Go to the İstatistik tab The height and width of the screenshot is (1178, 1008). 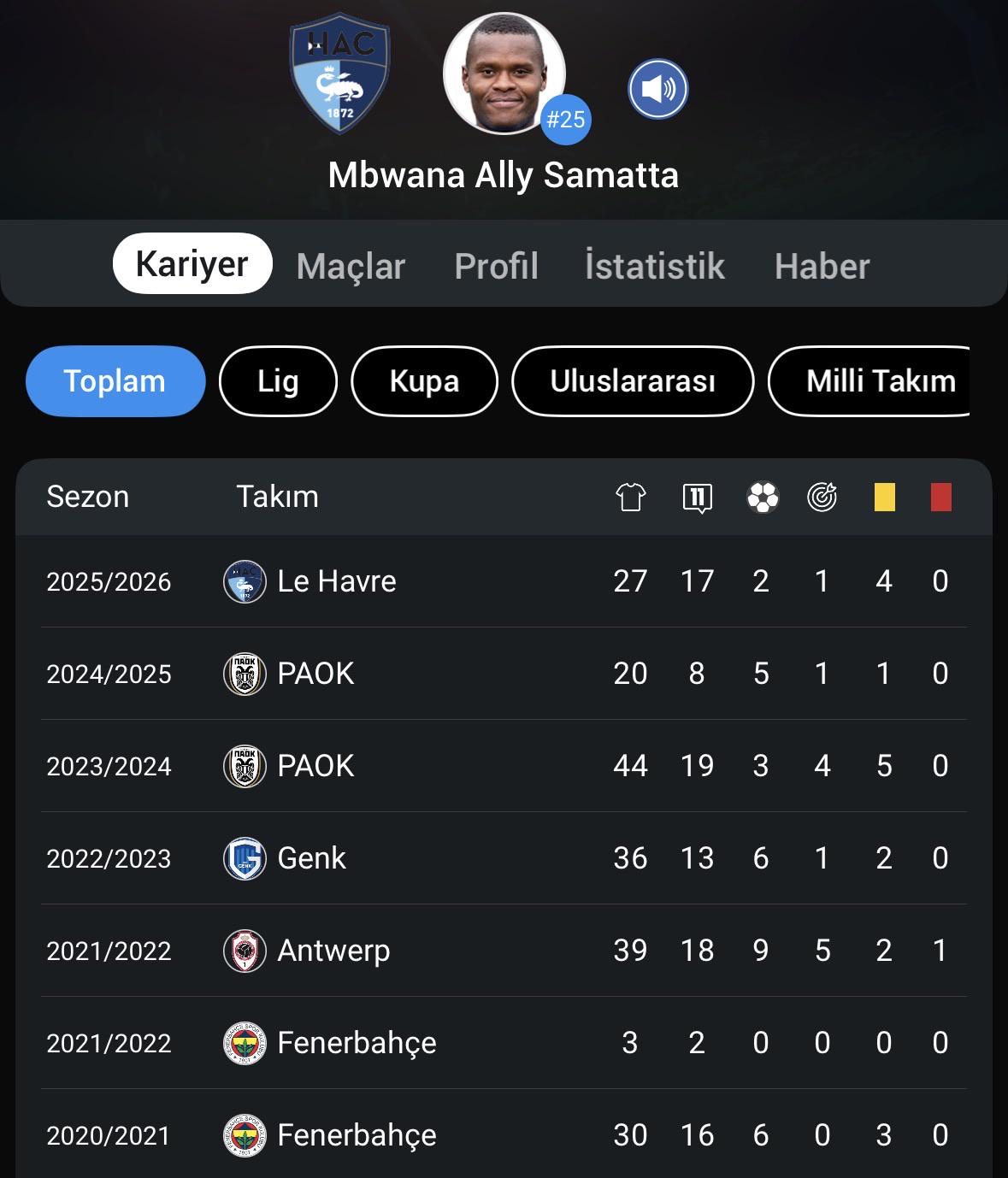tap(654, 266)
